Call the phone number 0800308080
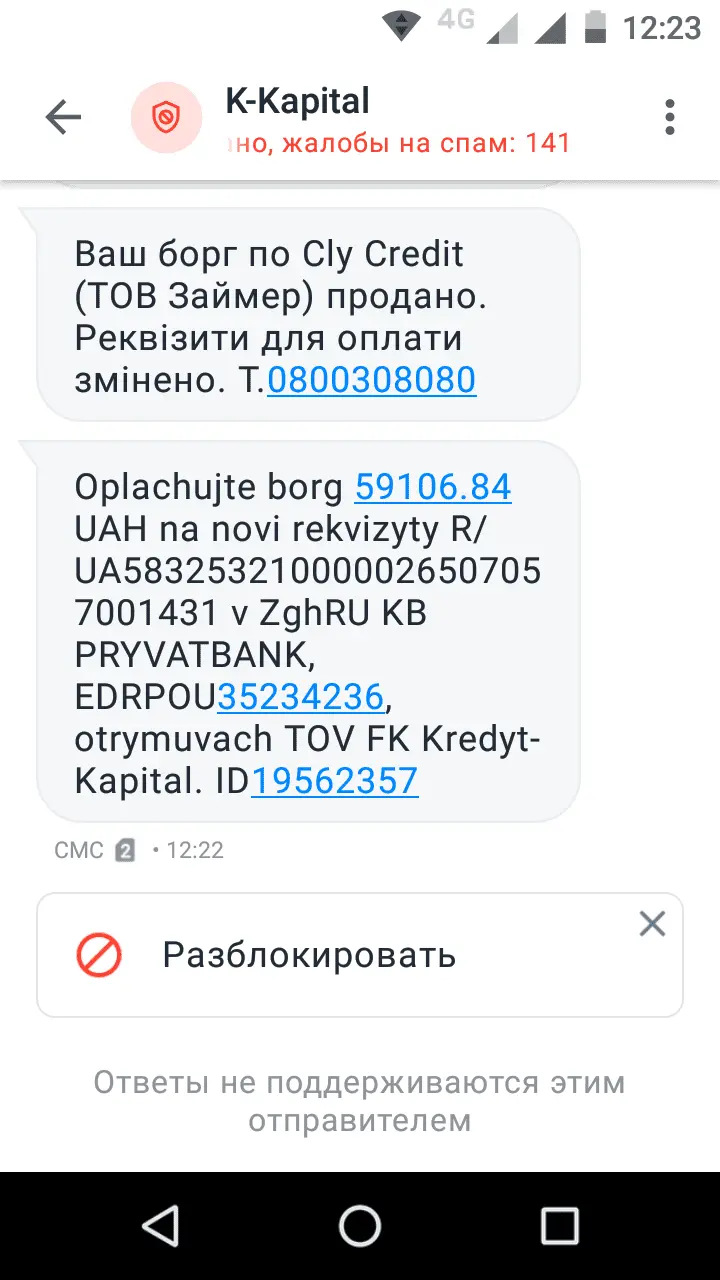 click(371, 380)
